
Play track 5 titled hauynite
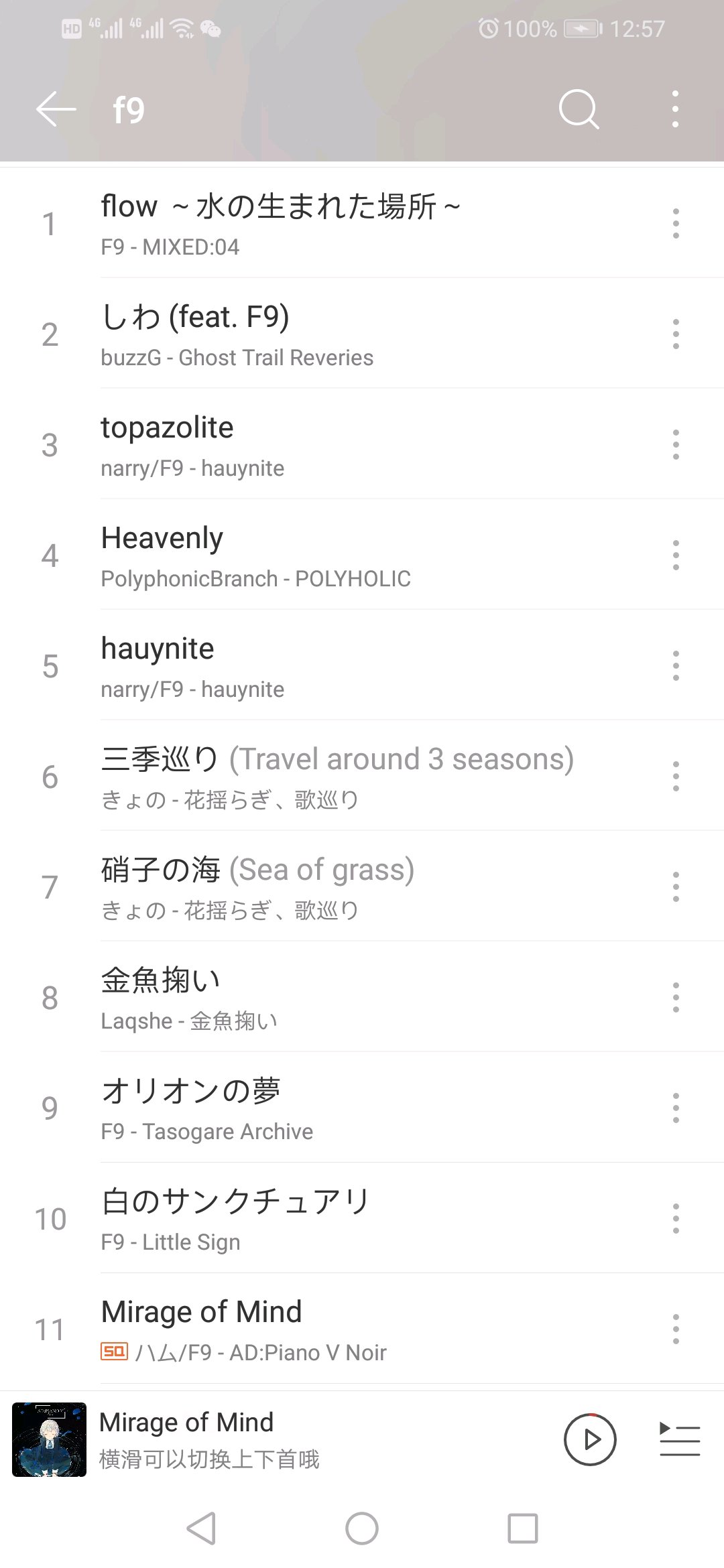pyautogui.click(x=335, y=666)
